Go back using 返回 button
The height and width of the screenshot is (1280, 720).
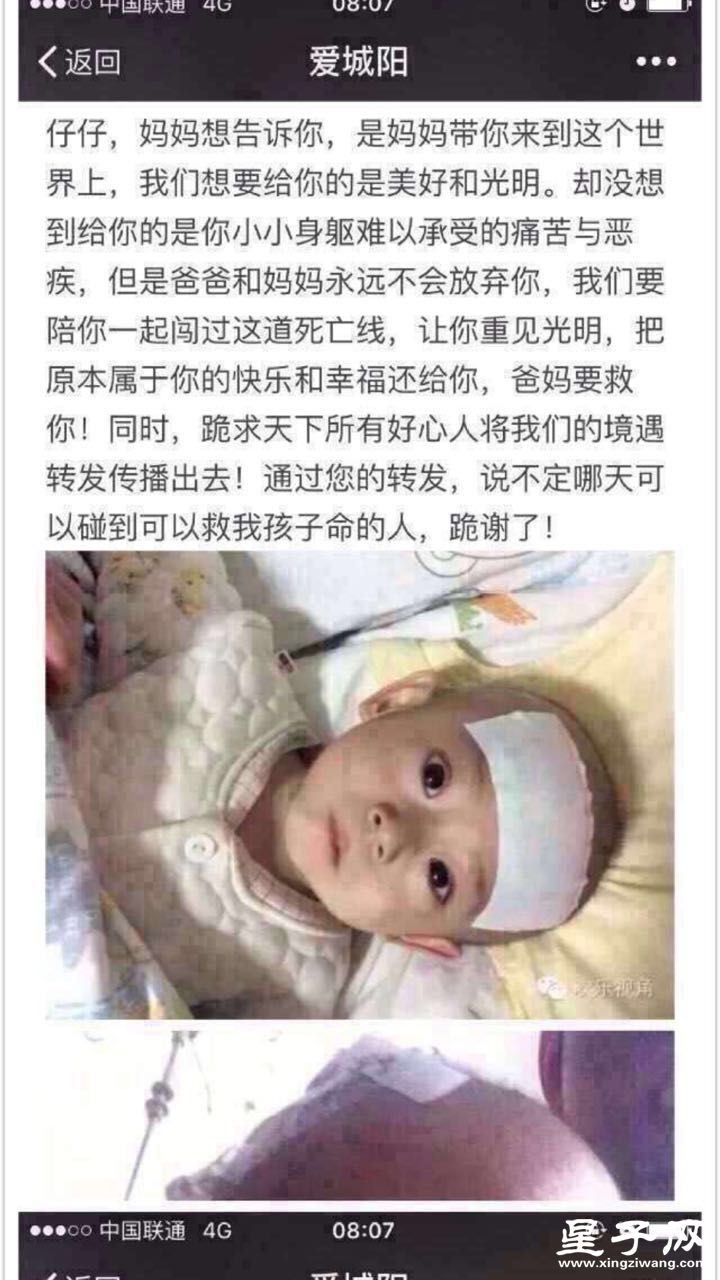coord(80,62)
